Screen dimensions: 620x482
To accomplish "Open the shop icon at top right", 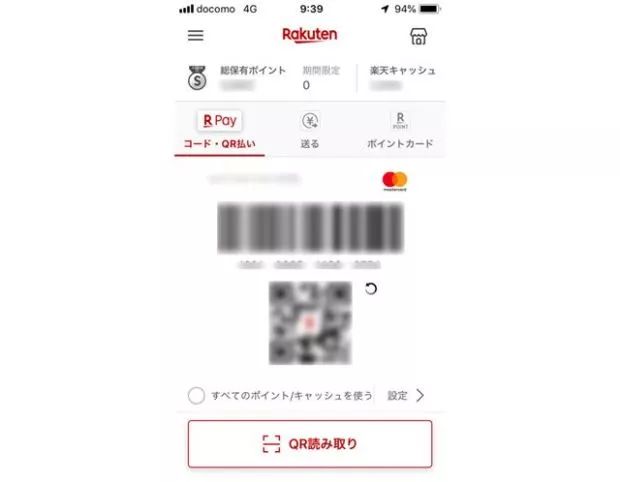I will pos(419,36).
